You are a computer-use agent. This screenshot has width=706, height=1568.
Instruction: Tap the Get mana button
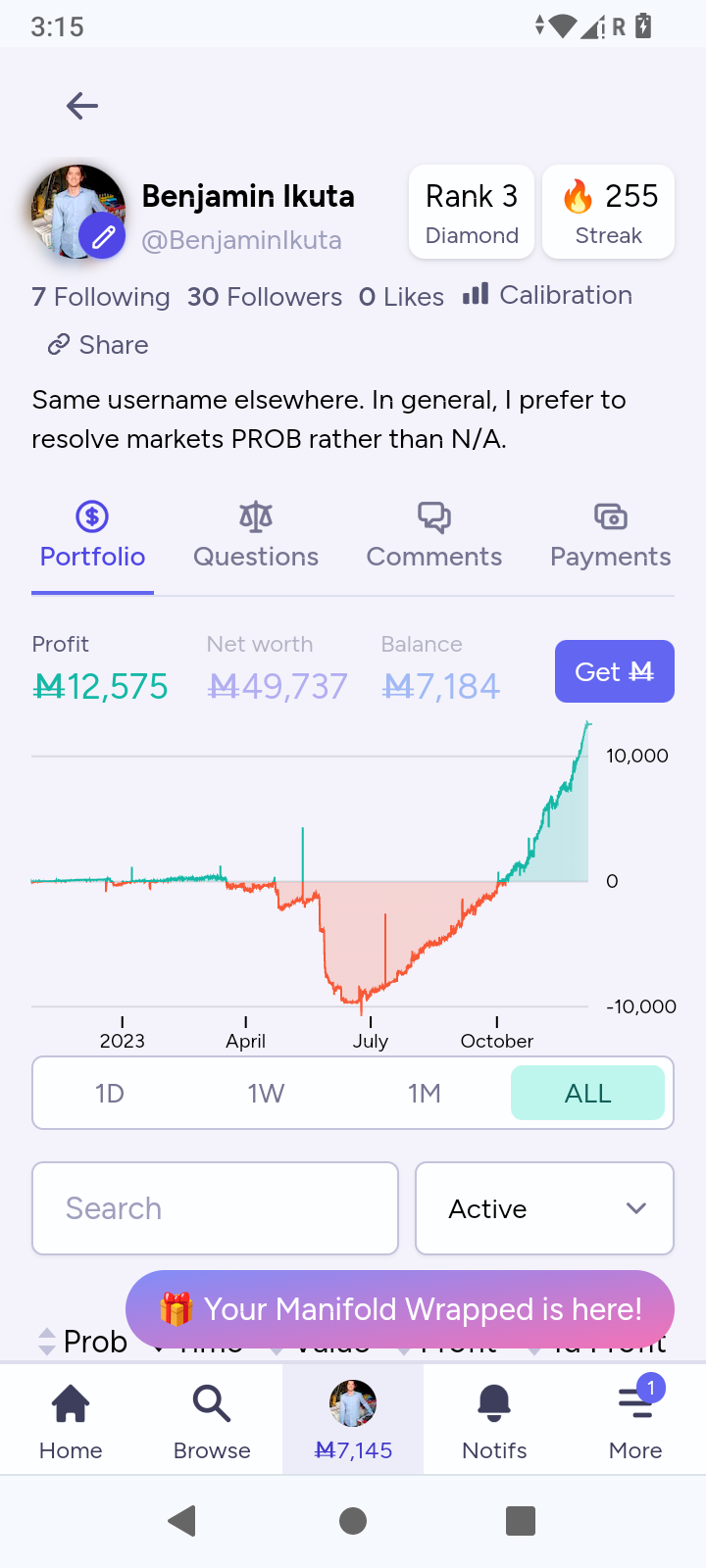614,671
